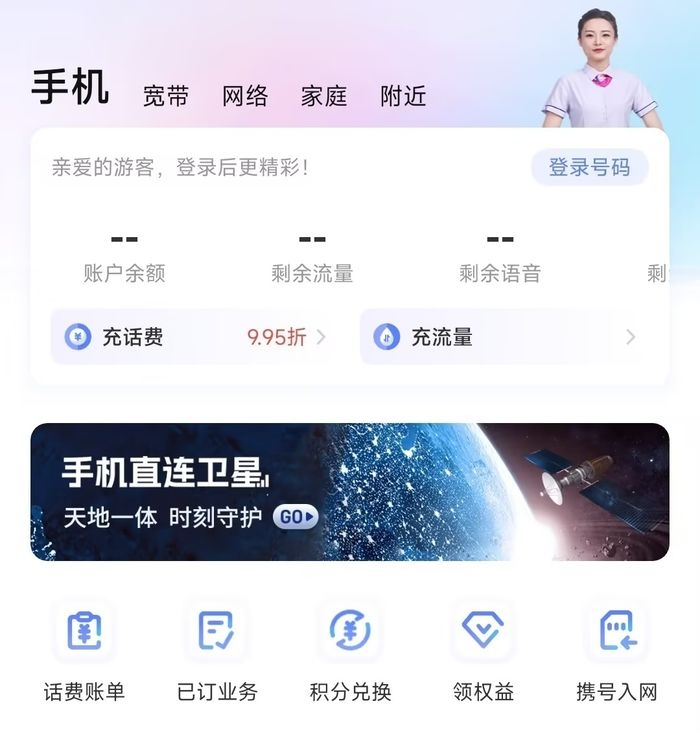This screenshot has height=734, width=700.
Task: Open 充话费 recharge with 9.95折
Action: point(196,337)
